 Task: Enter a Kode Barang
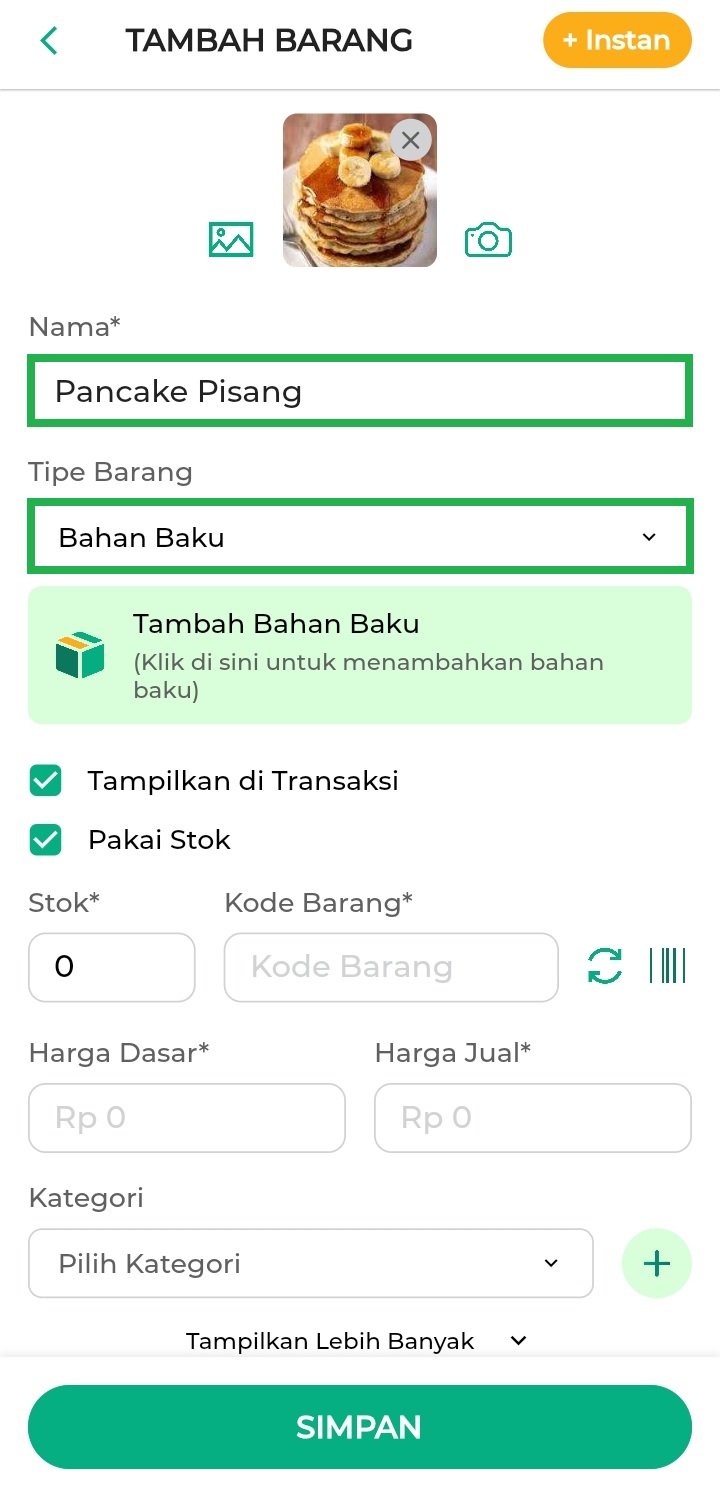point(390,967)
